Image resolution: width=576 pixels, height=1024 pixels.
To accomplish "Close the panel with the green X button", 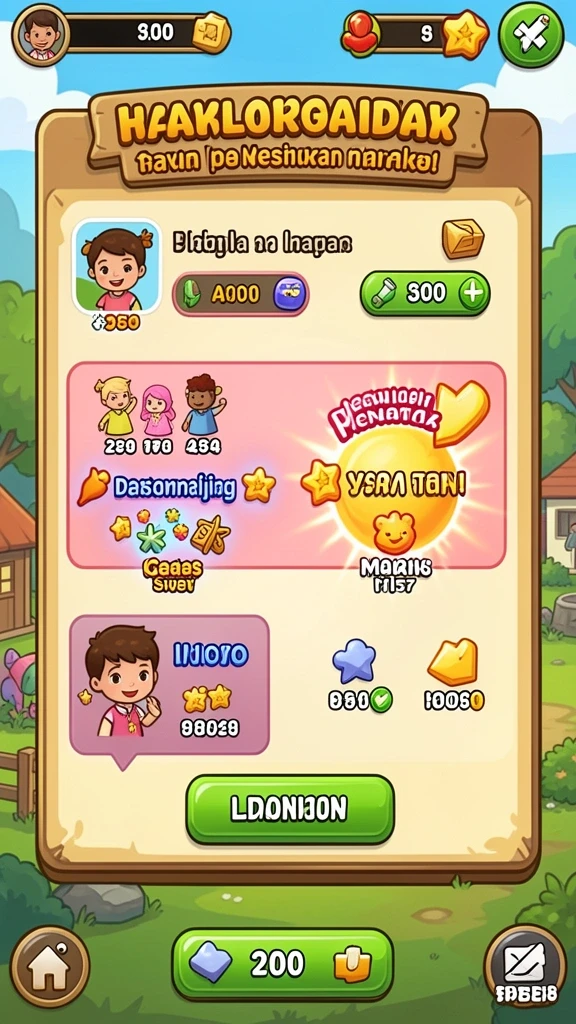I will click(x=531, y=35).
